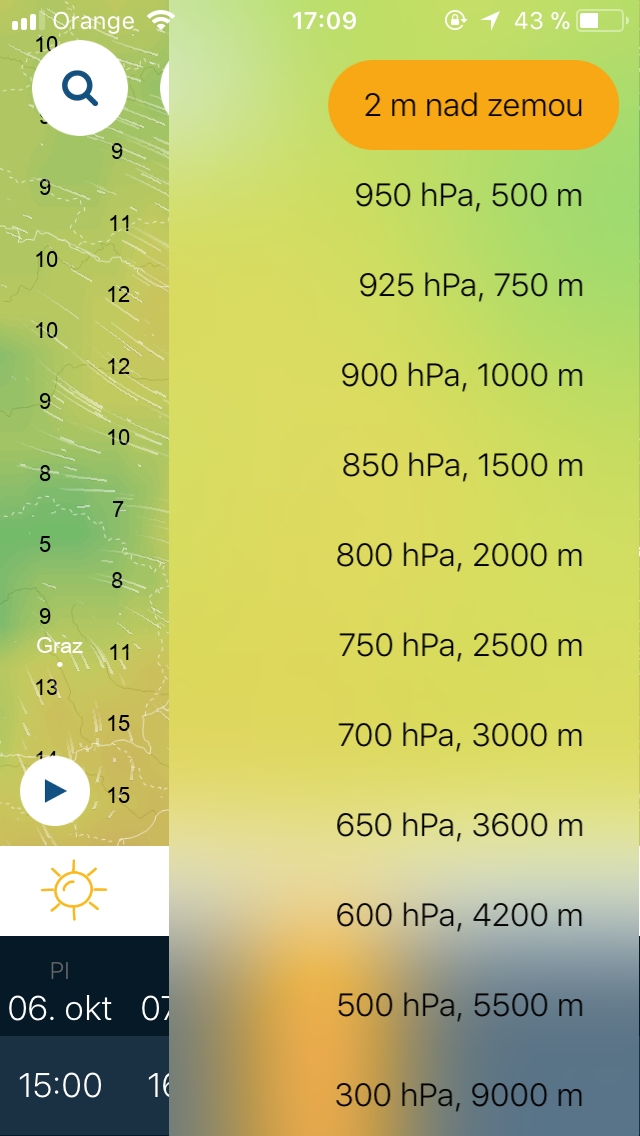Image resolution: width=640 pixels, height=1136 pixels.
Task: Open the search magnifier button
Action: [x=80, y=88]
